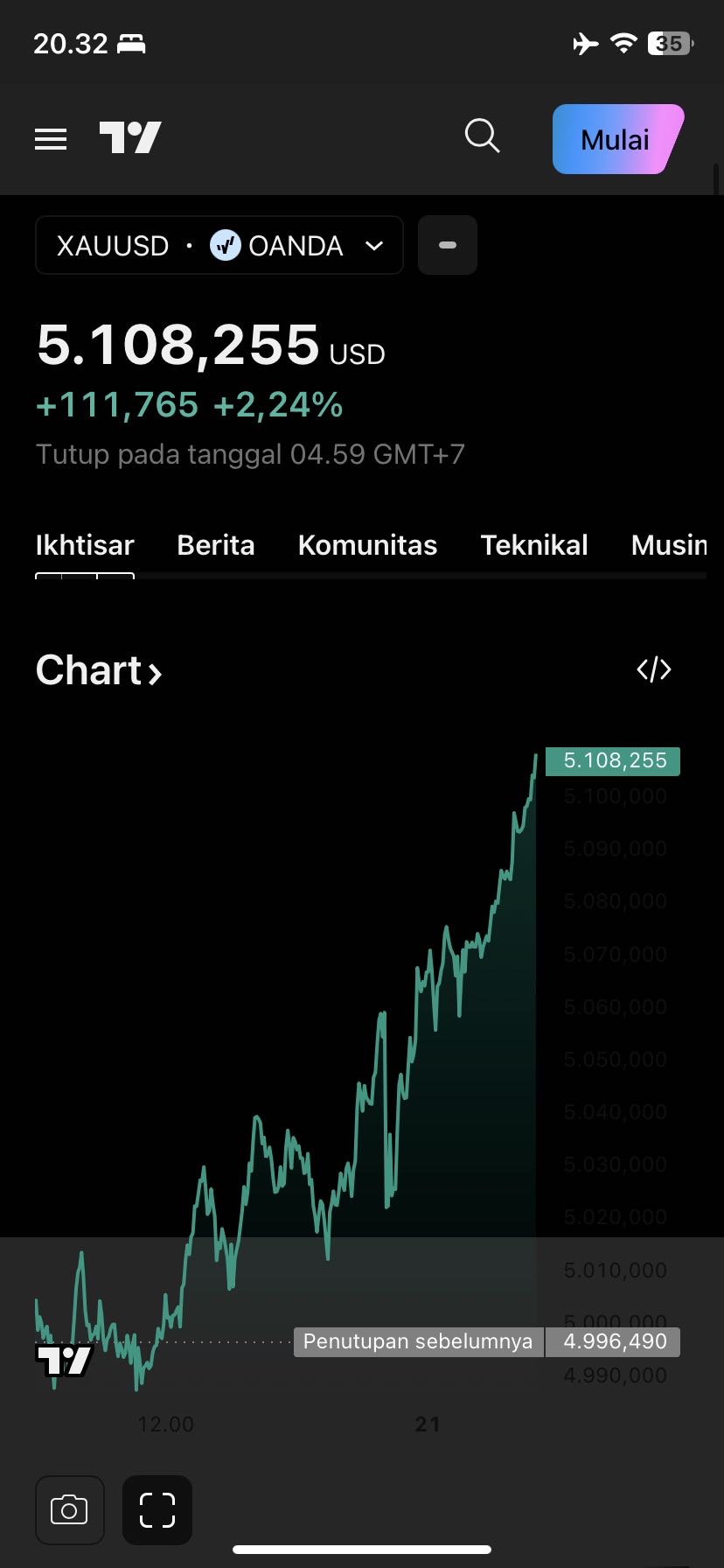Select the Ikhtisar tab
724x1568 pixels.
85,545
